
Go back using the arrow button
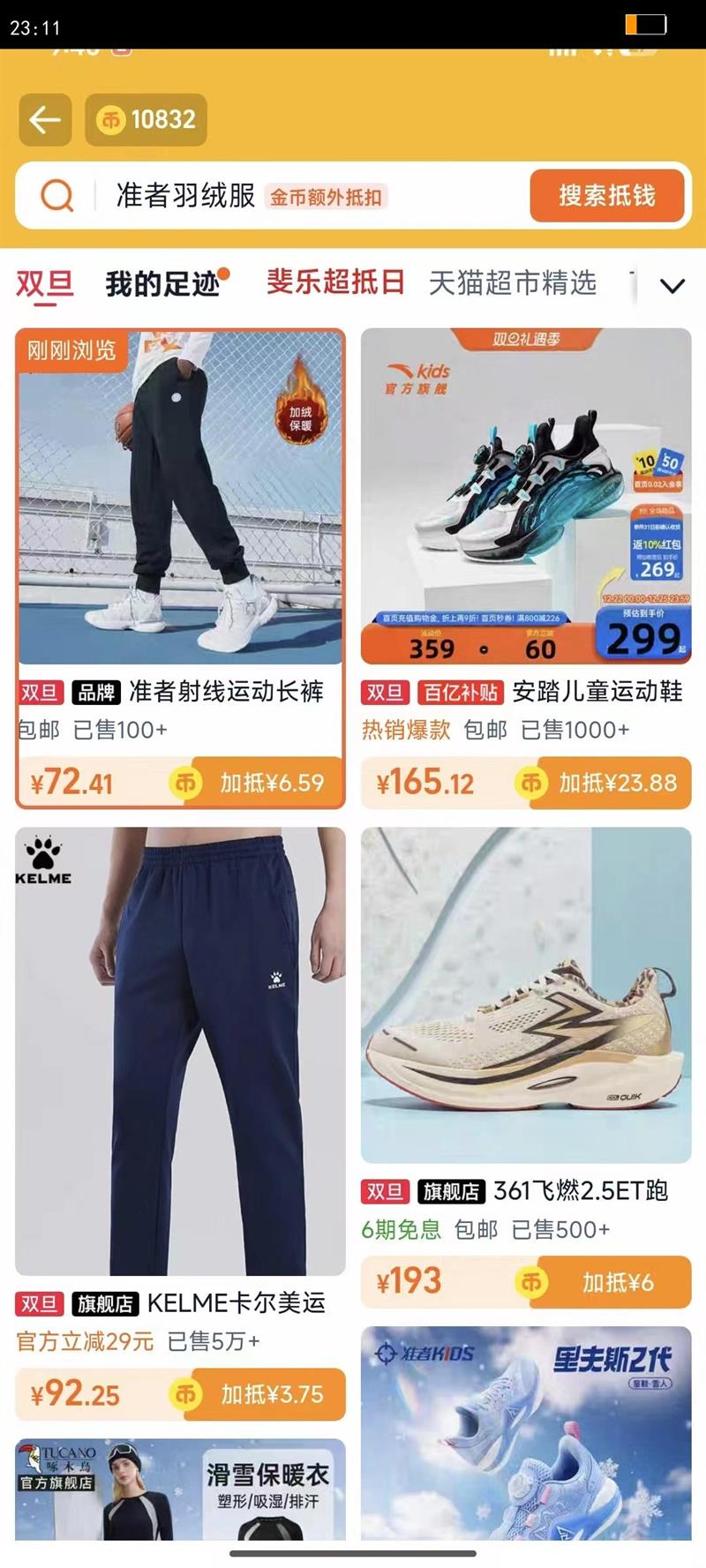coord(45,120)
